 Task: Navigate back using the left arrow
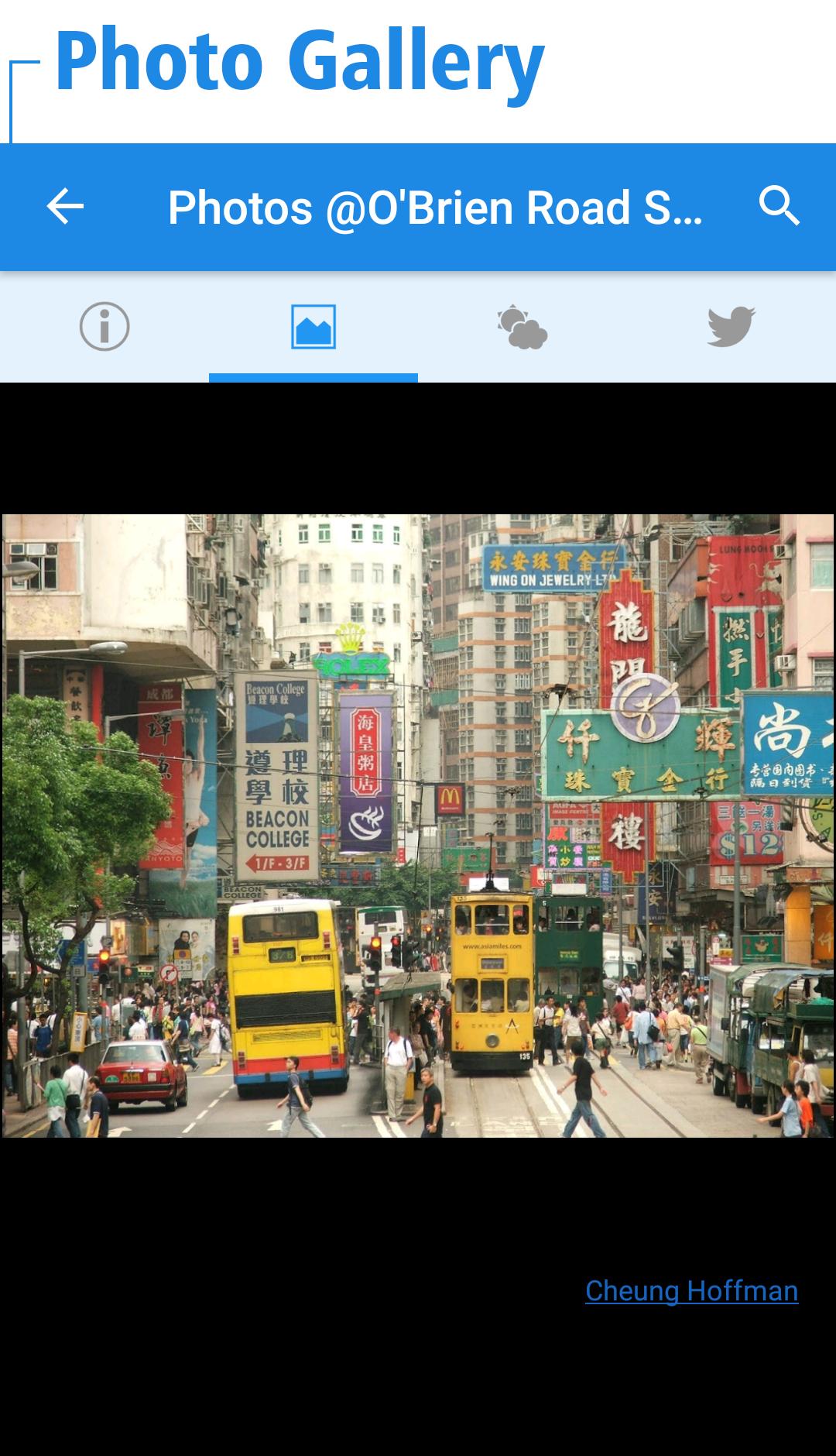pyautogui.click(x=64, y=206)
